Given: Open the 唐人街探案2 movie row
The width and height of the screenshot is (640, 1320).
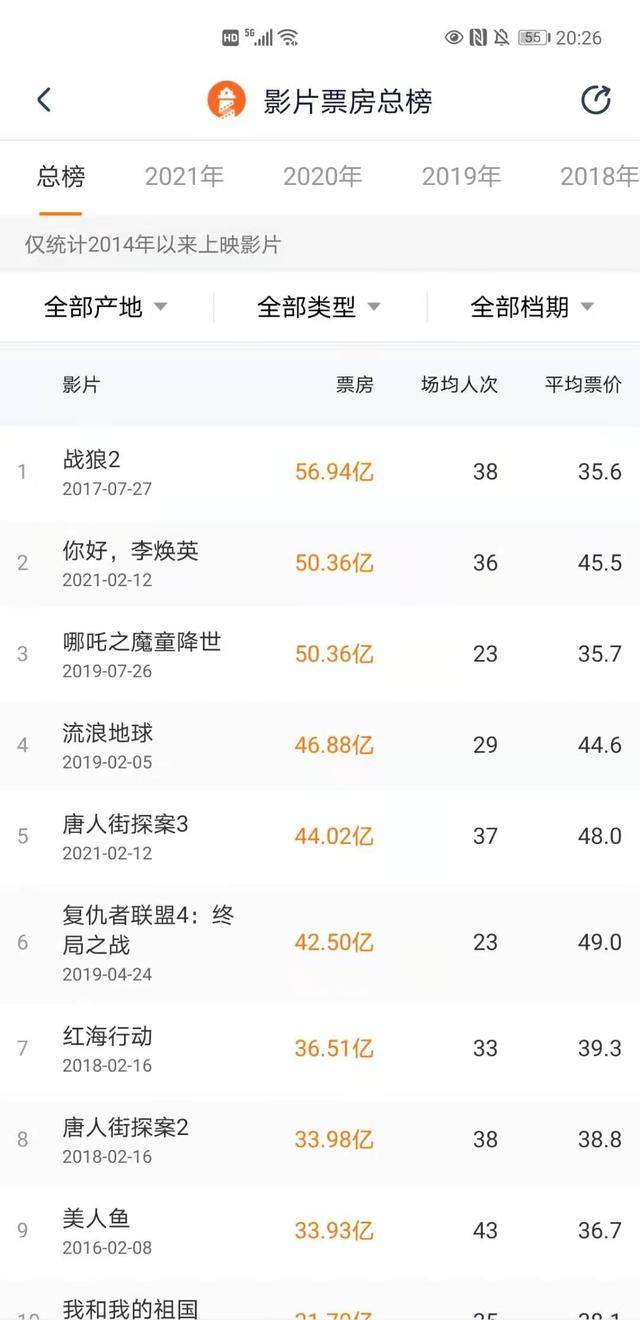Looking at the screenshot, I should (x=320, y=1139).
